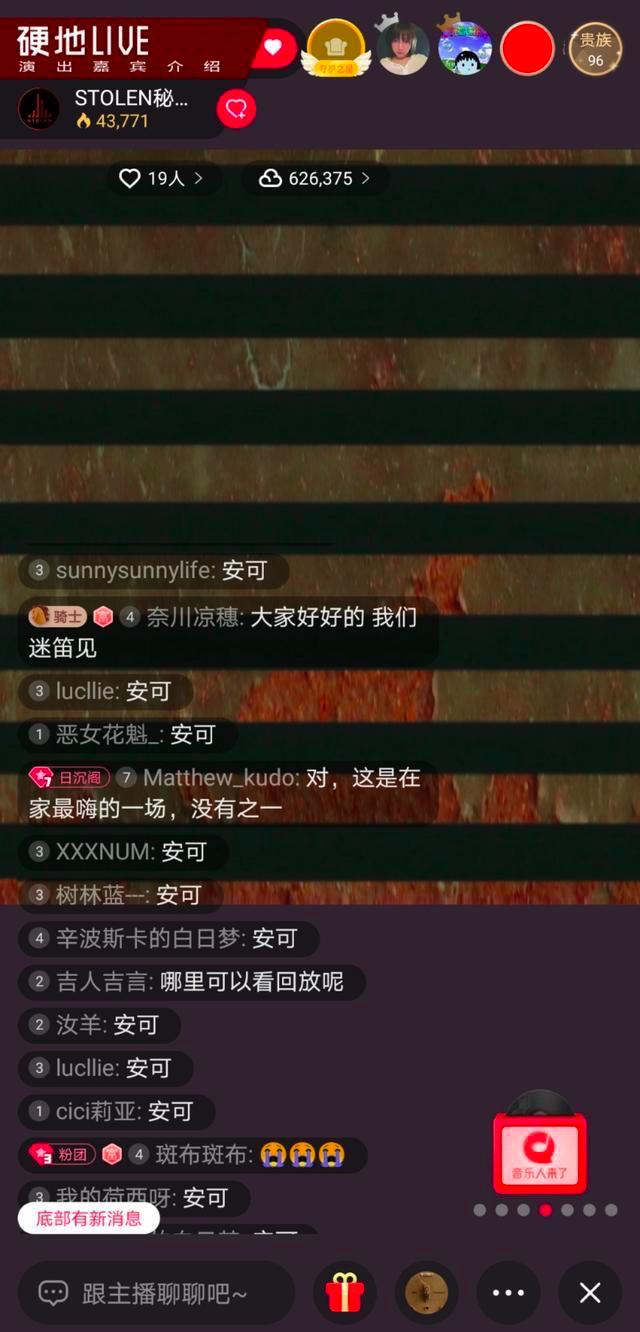Screen dimensions: 640x1332
Task: Type in 跟主播聊聊吧 chat box
Action: tap(157, 1293)
